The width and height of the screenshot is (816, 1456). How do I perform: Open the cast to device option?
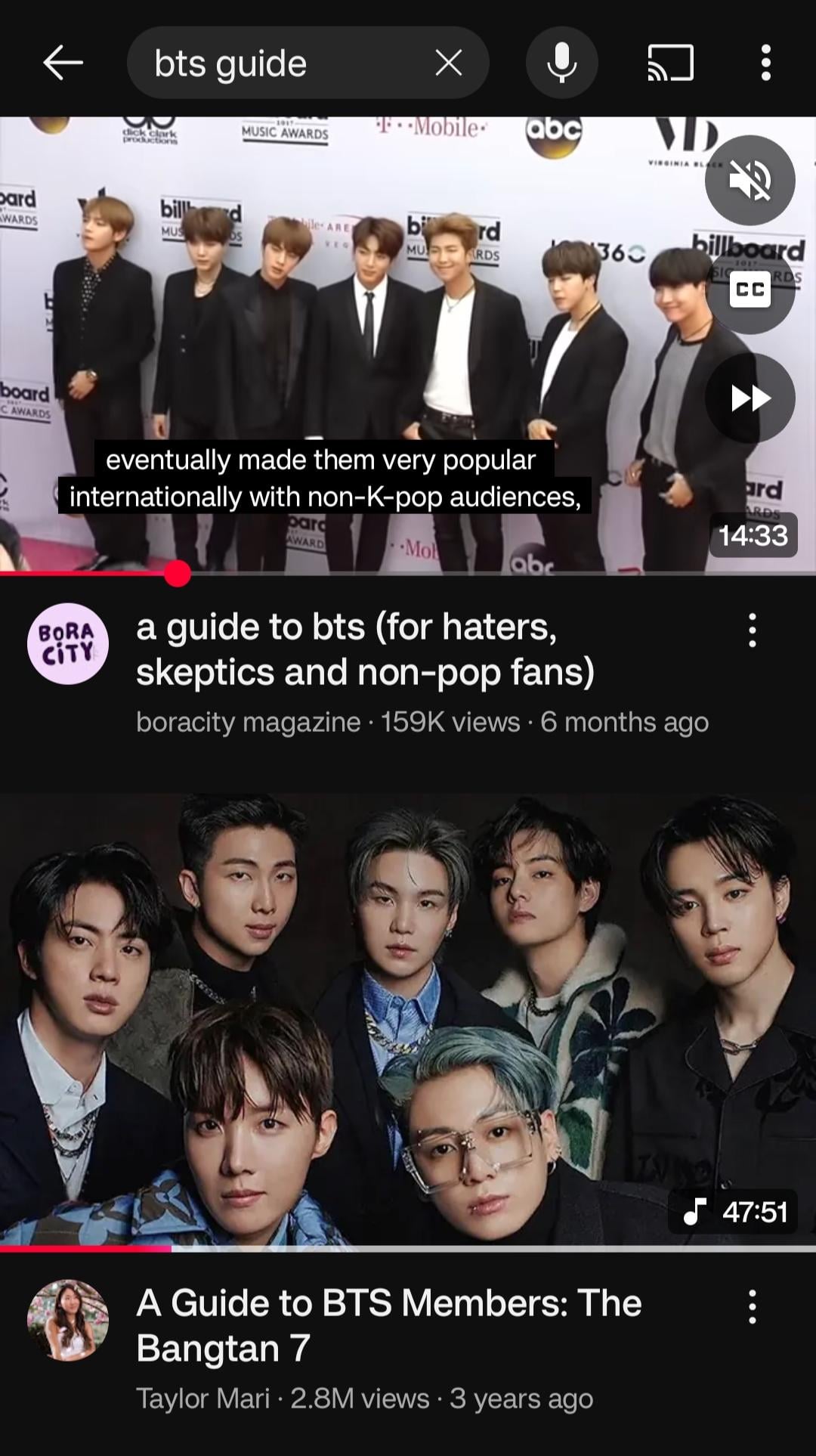(670, 63)
